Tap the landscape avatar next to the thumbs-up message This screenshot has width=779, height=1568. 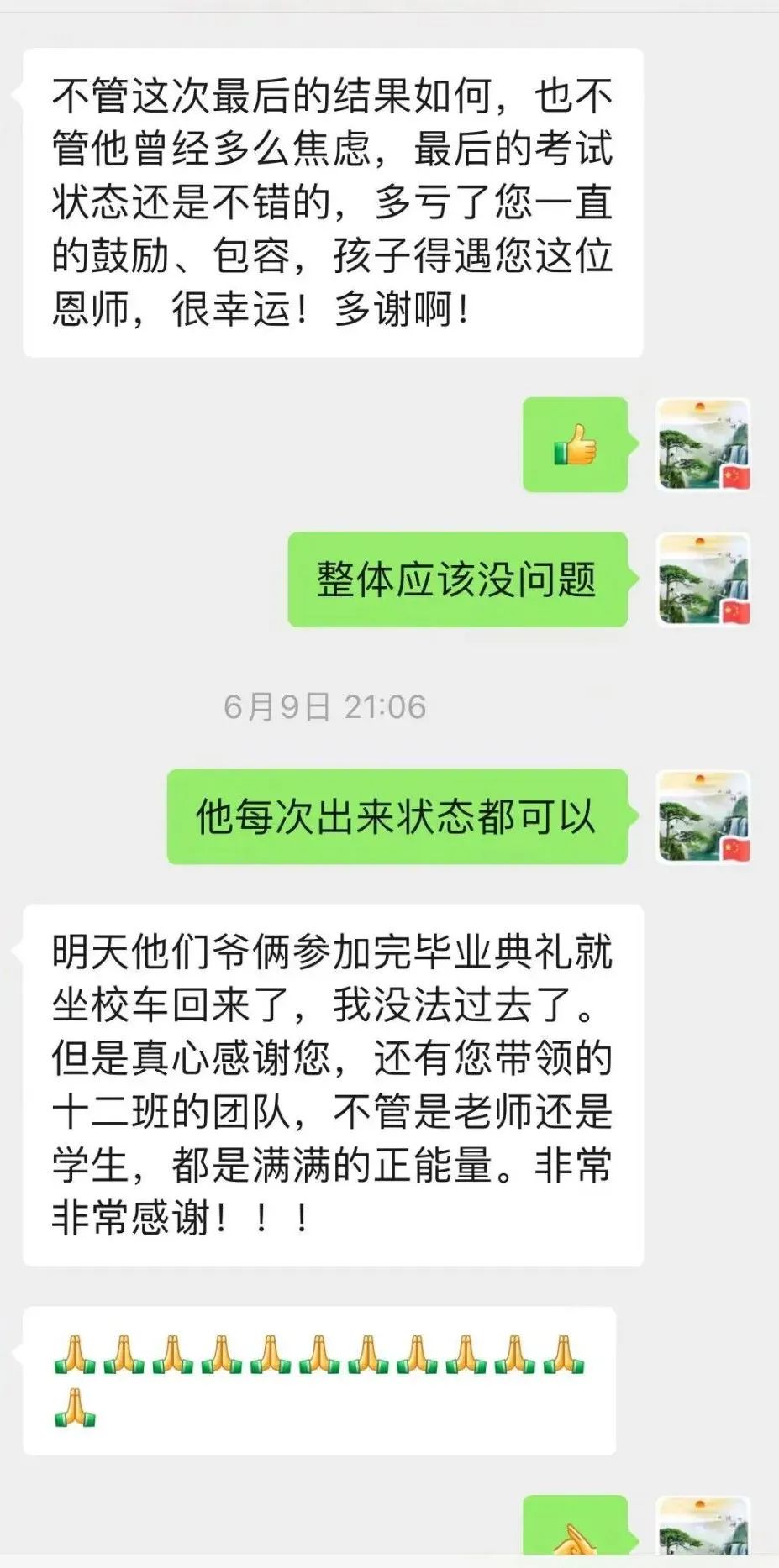click(703, 446)
